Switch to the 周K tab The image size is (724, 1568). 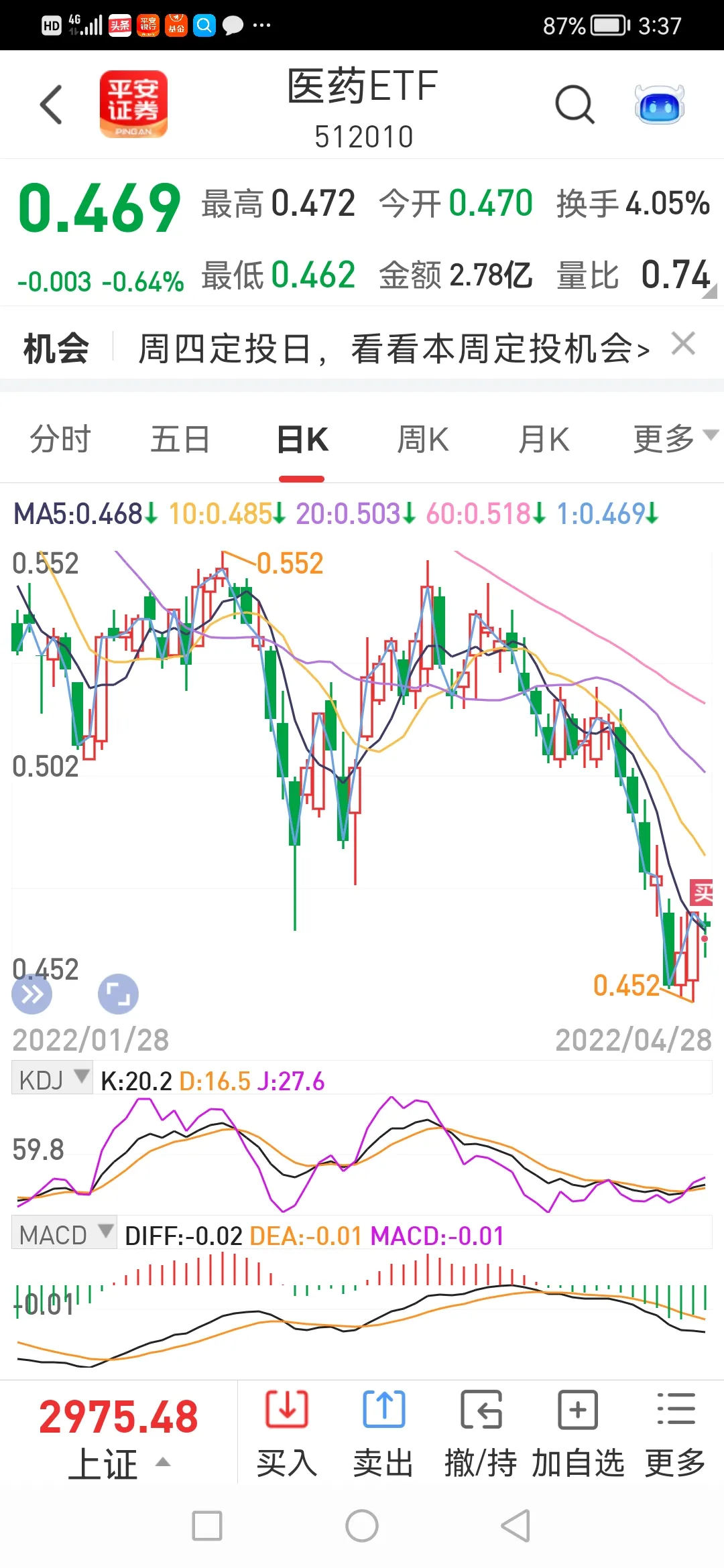point(422,440)
